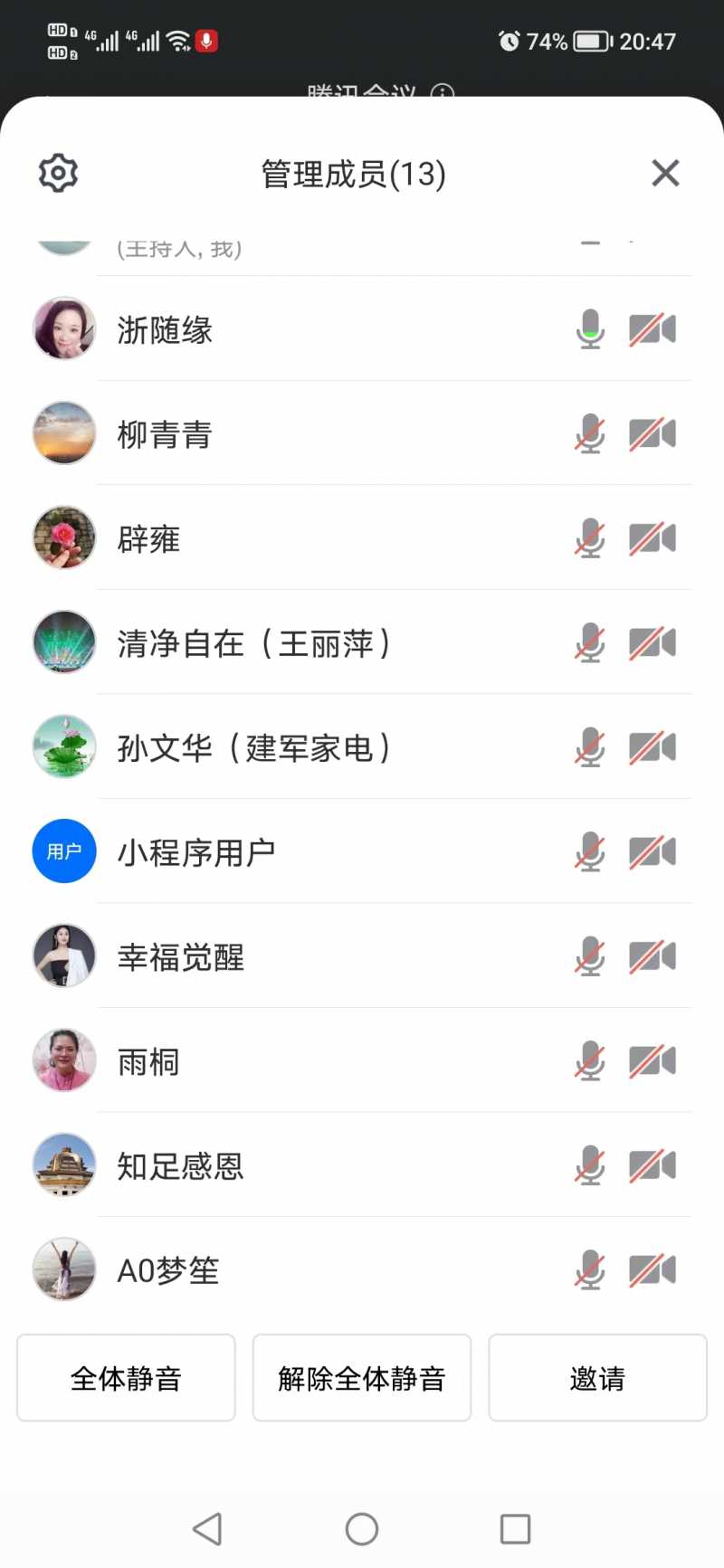
Task: Mute all members with 全体静音
Action: coord(126,1378)
